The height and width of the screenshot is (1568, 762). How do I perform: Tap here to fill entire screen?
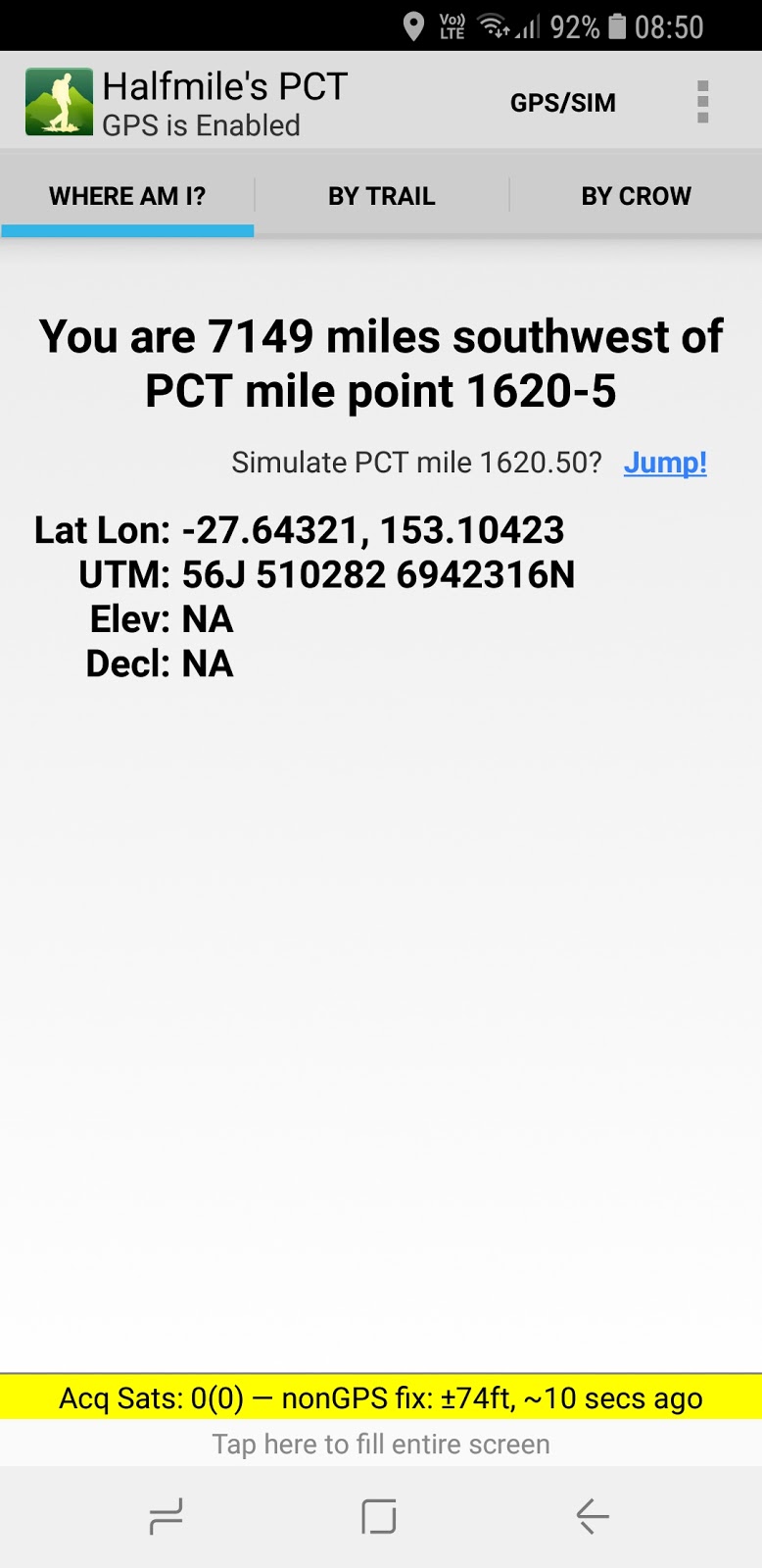pyautogui.click(x=381, y=1444)
